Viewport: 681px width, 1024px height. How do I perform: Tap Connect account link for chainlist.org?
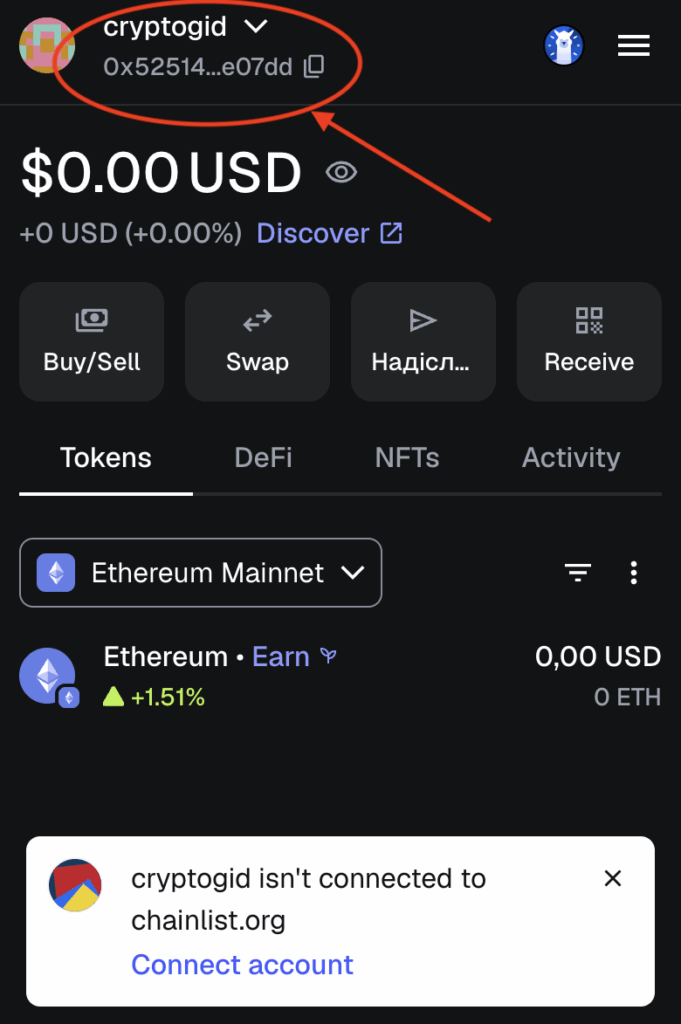[242, 965]
